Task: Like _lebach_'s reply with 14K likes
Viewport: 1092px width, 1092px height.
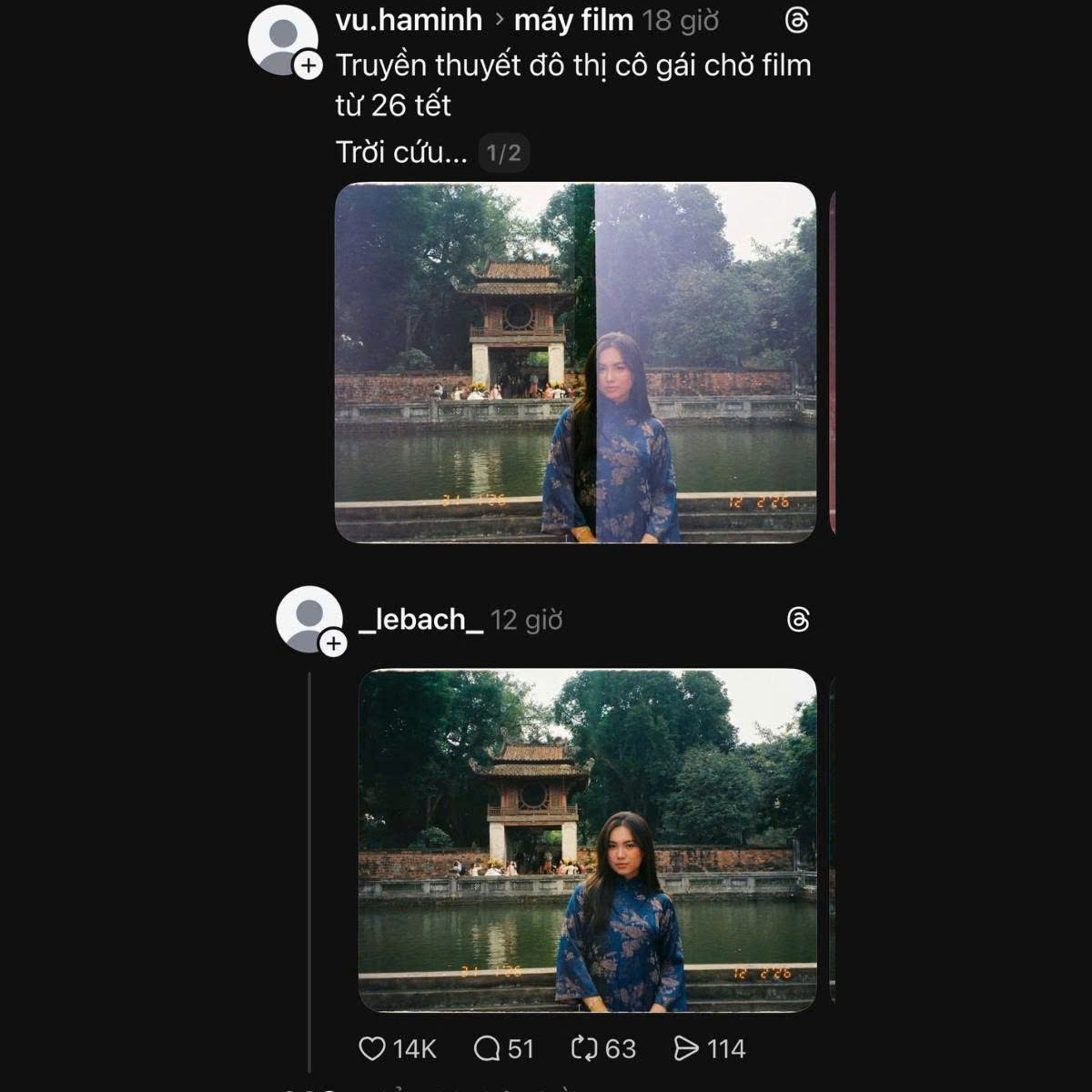Action: click(x=372, y=1049)
